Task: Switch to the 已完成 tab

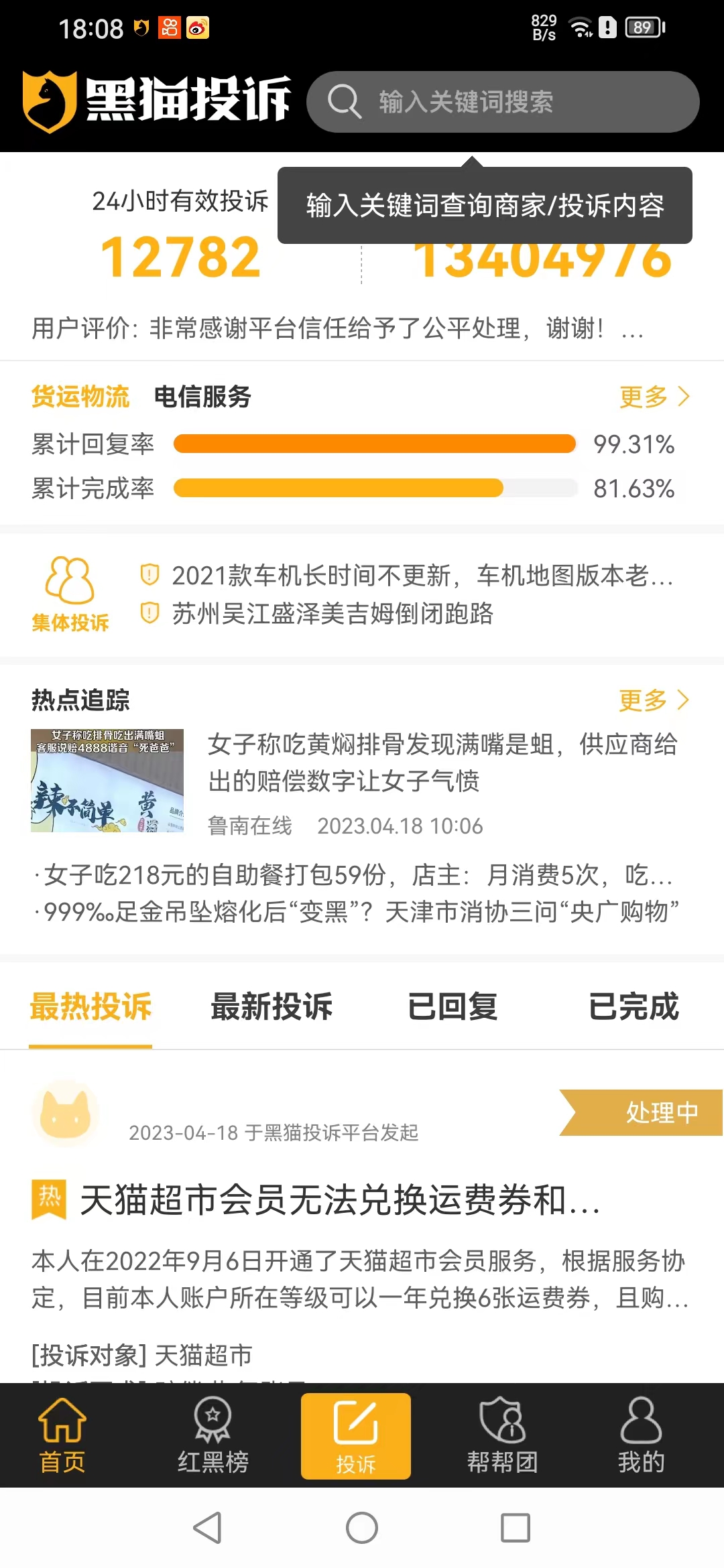Action: click(633, 1008)
